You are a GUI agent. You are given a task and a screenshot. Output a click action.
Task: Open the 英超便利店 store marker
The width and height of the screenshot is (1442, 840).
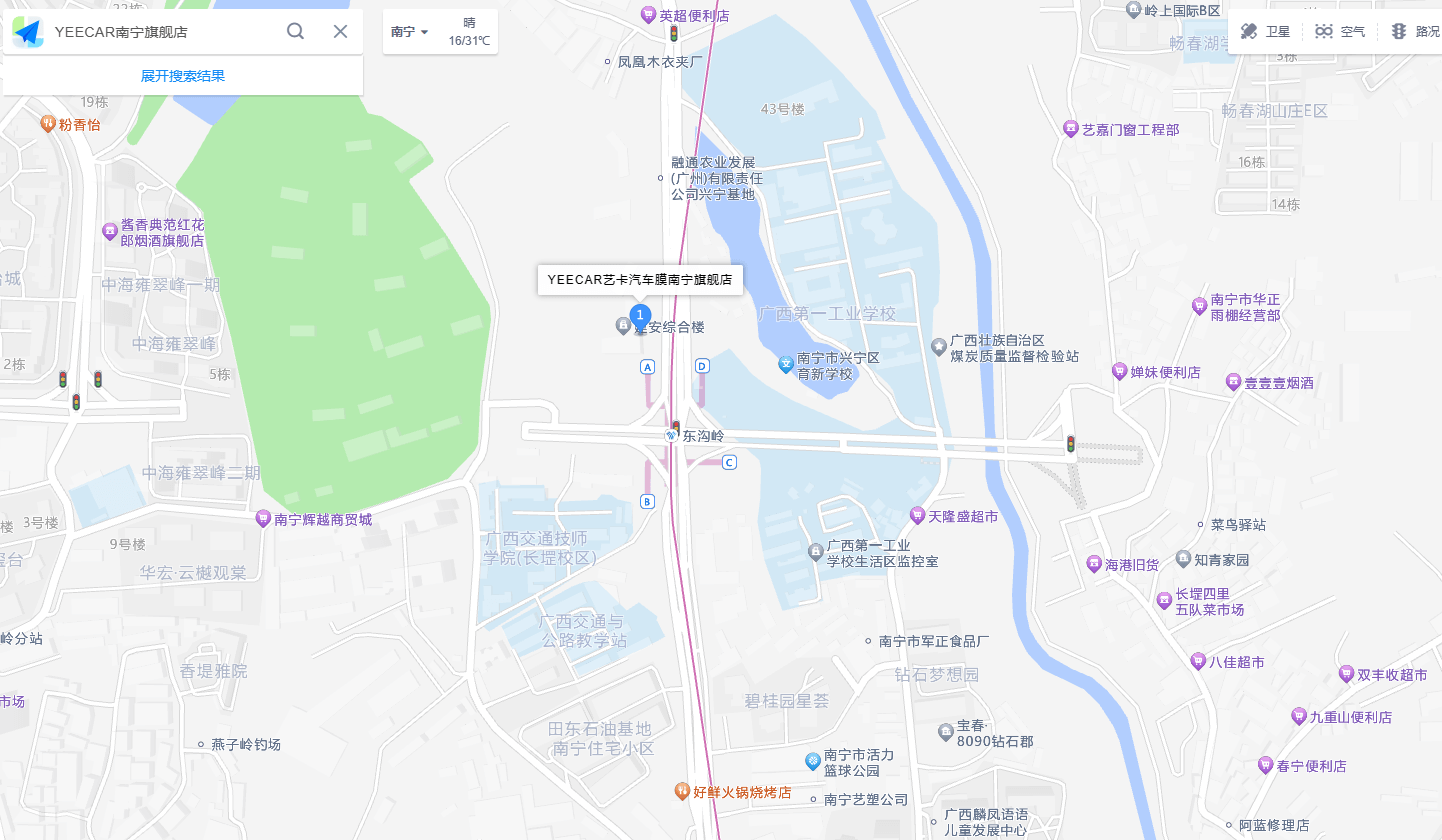(x=648, y=16)
